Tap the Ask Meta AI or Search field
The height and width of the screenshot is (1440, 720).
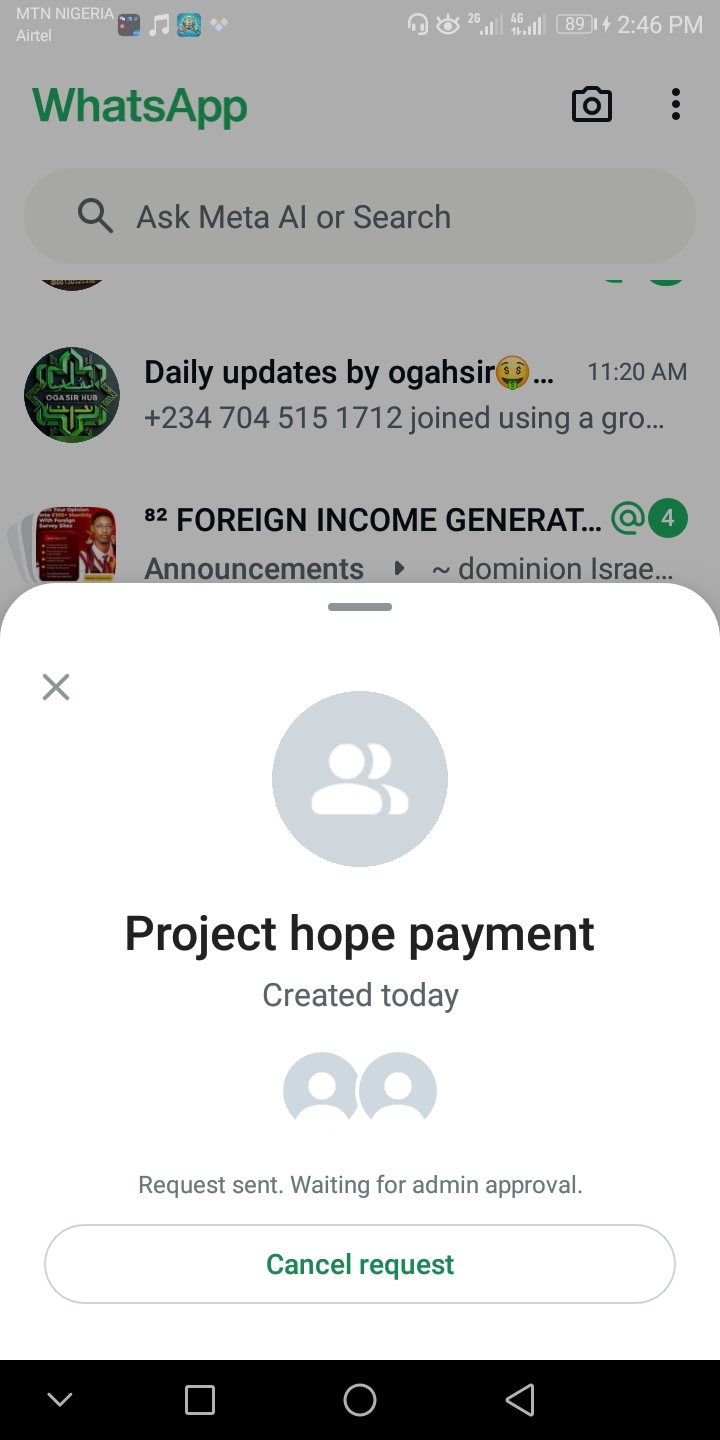[x=360, y=217]
